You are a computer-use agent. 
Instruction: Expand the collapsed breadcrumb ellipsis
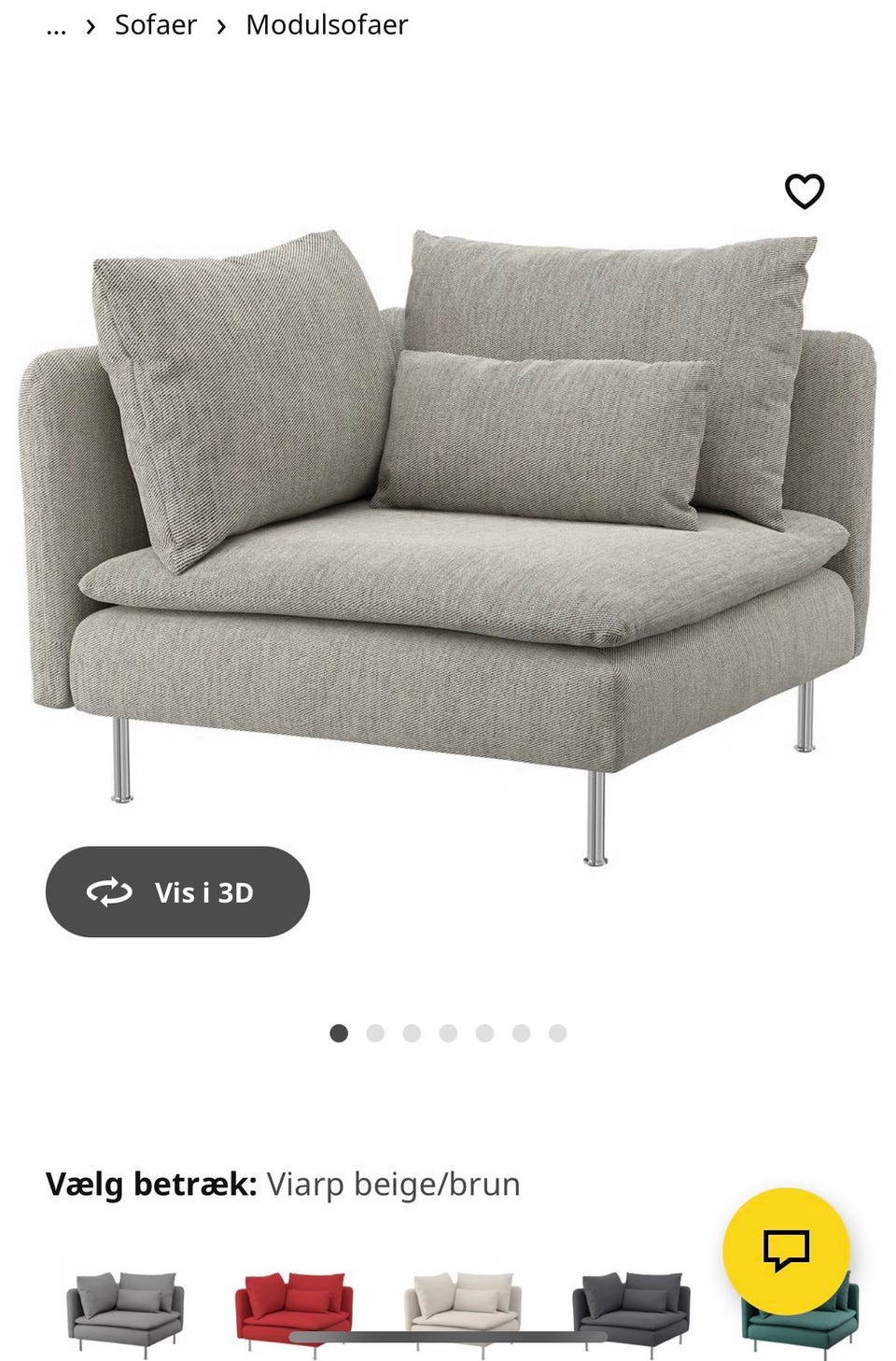click(56, 26)
